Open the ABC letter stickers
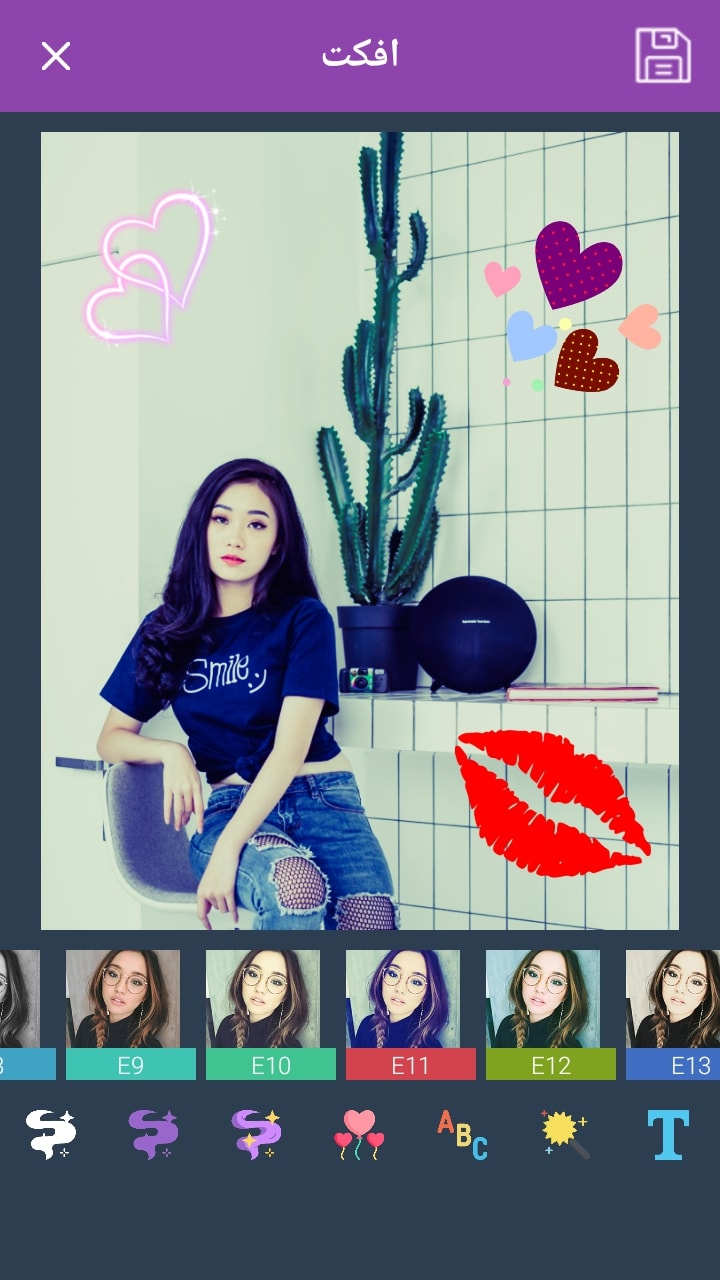This screenshot has width=720, height=1280. pos(462,1135)
